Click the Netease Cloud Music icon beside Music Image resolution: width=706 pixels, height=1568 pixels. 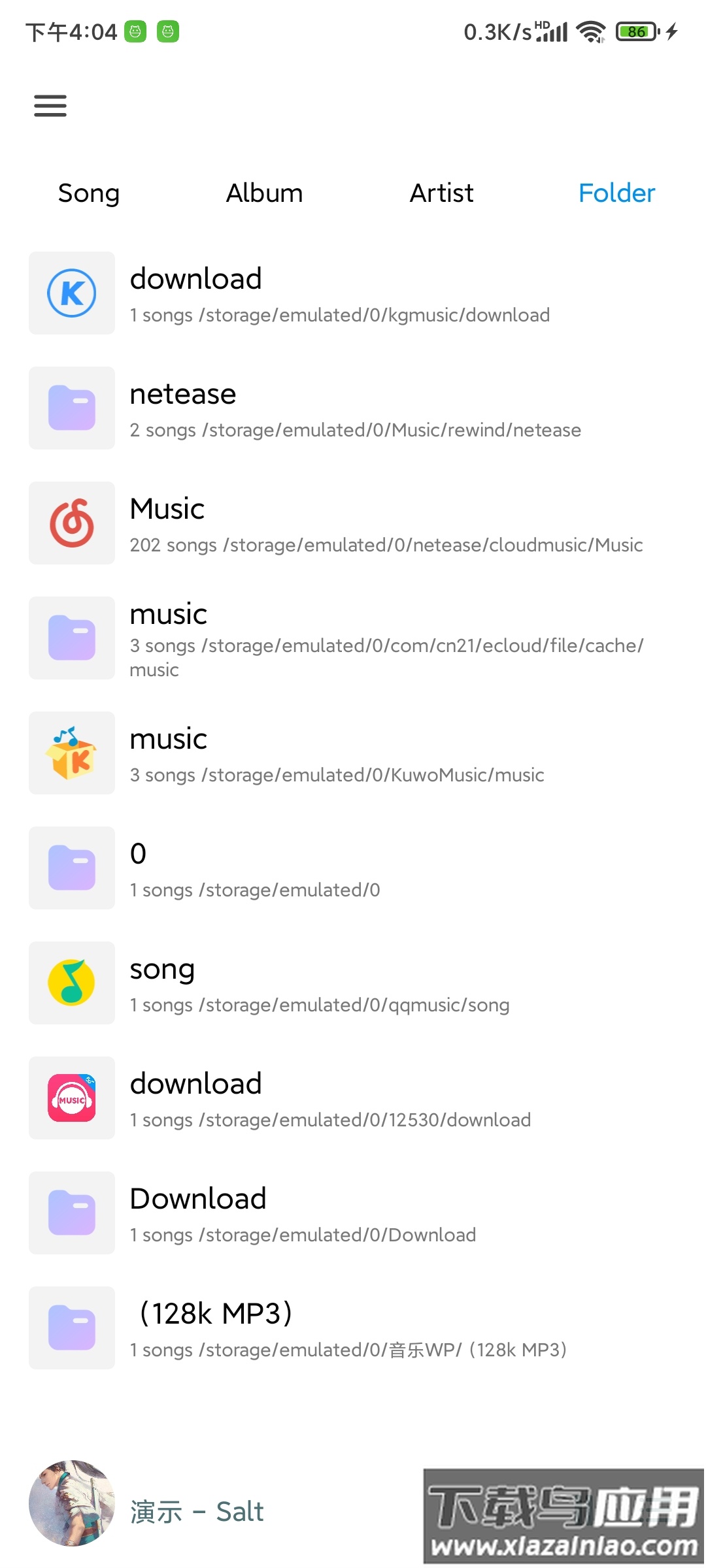(71, 522)
